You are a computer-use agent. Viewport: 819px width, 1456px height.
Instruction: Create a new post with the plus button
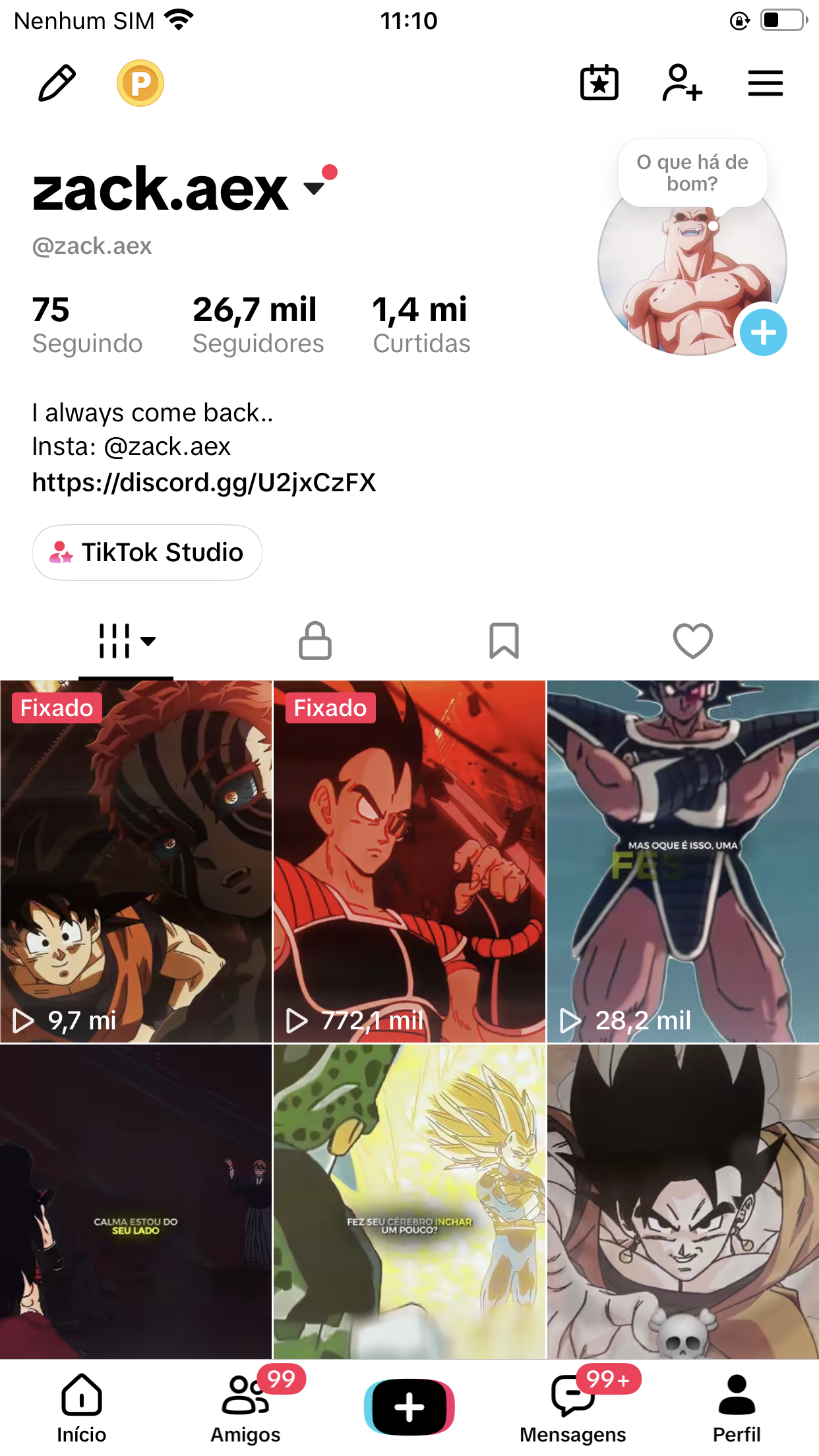pos(409,1407)
